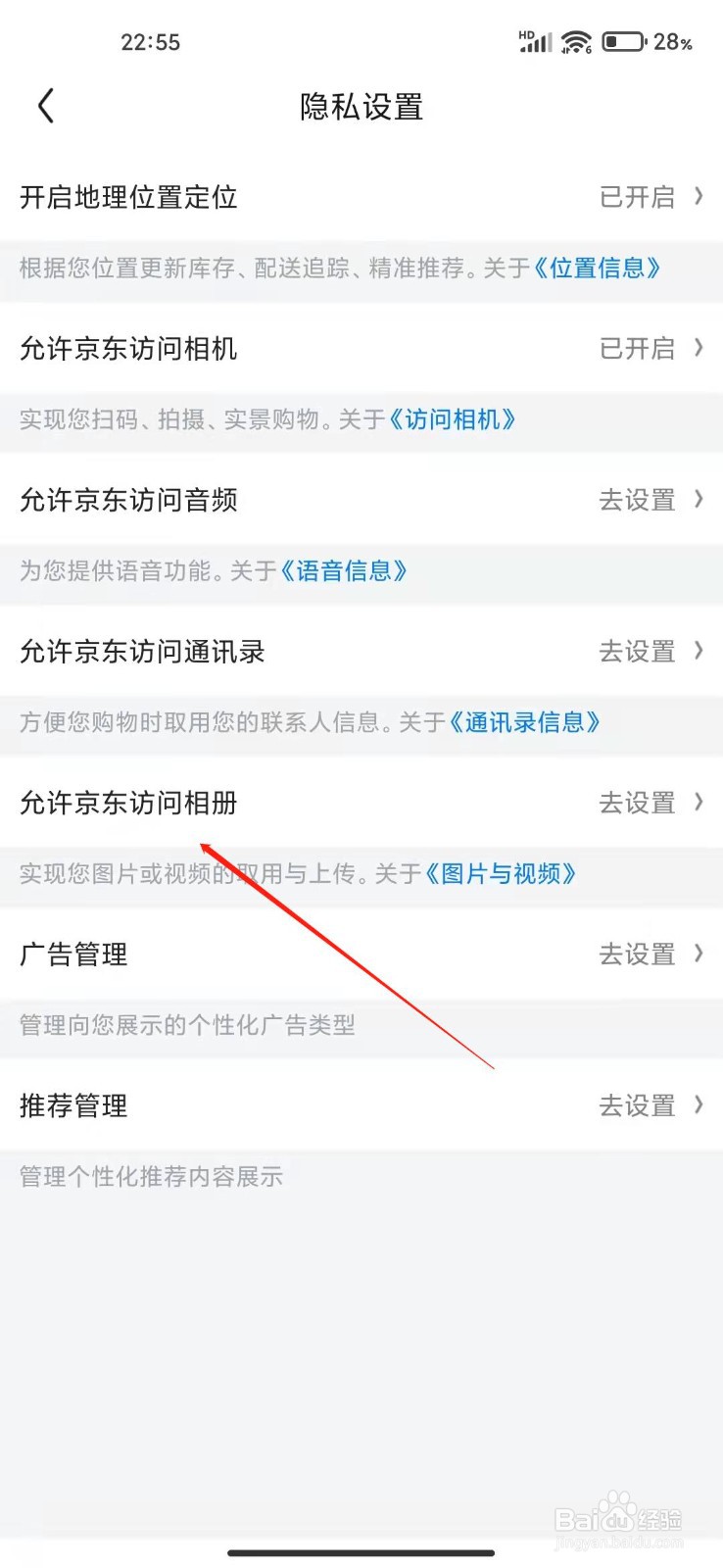Viewport: 723px width, 1568px height.
Task: Click the WiFi icon in the status bar
Action: click(x=576, y=41)
